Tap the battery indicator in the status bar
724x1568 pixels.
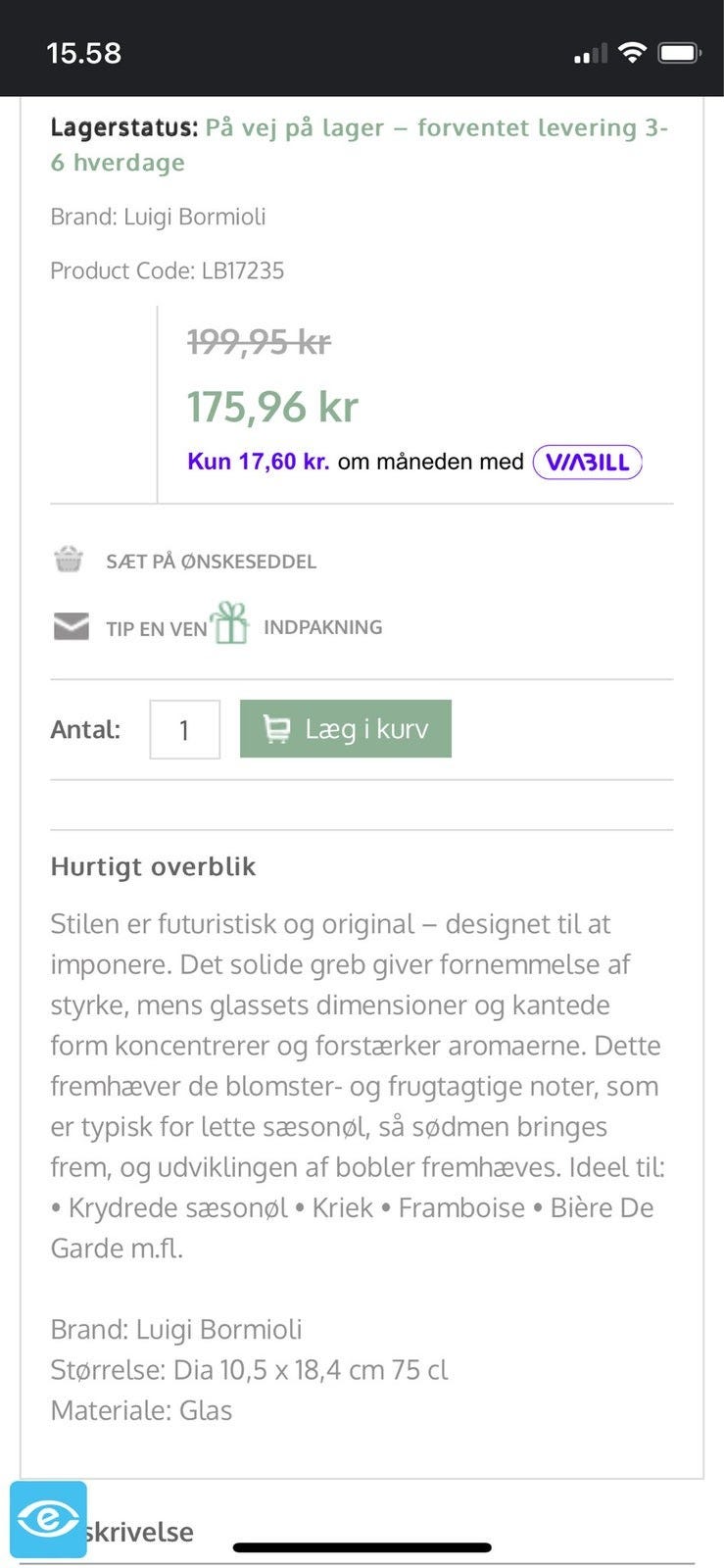point(680,50)
